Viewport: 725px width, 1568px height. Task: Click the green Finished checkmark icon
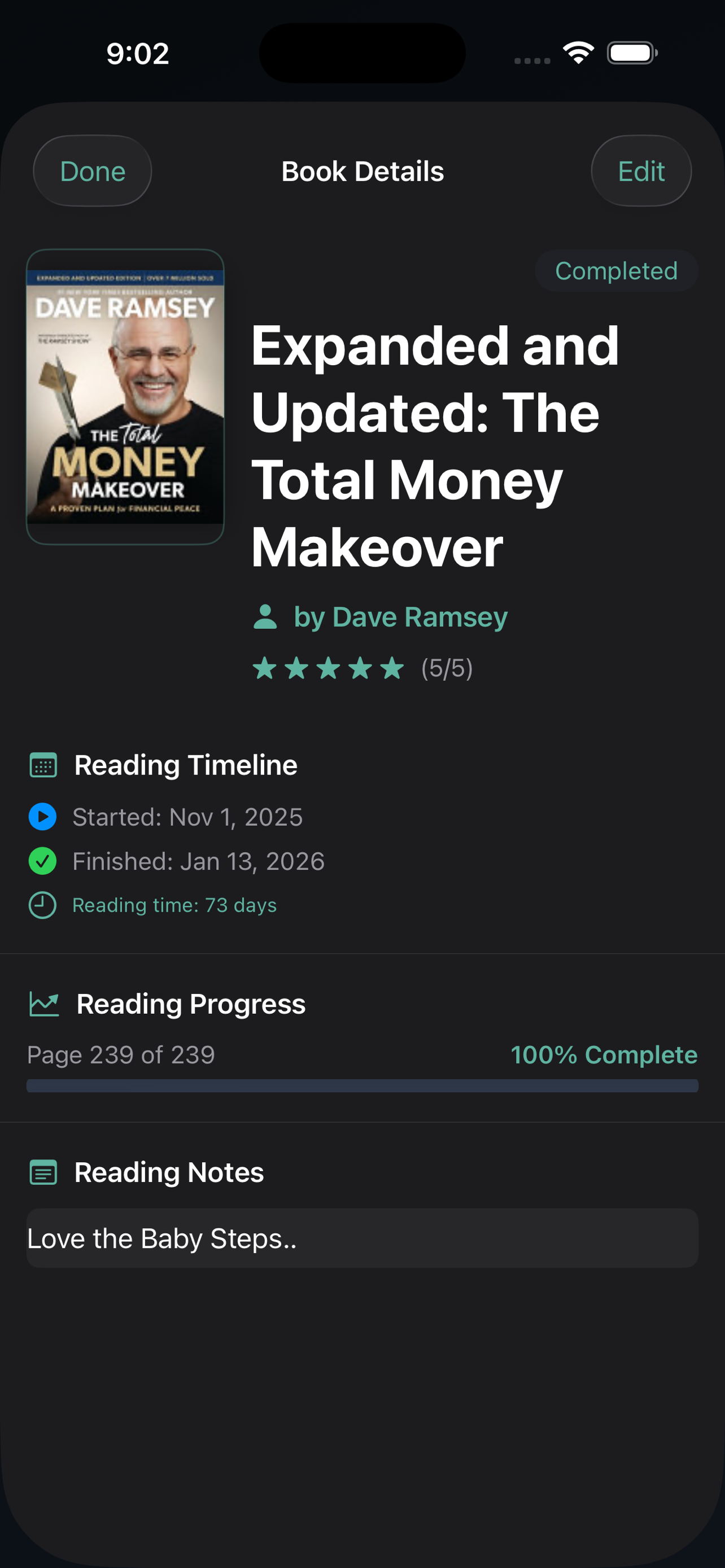click(x=42, y=861)
